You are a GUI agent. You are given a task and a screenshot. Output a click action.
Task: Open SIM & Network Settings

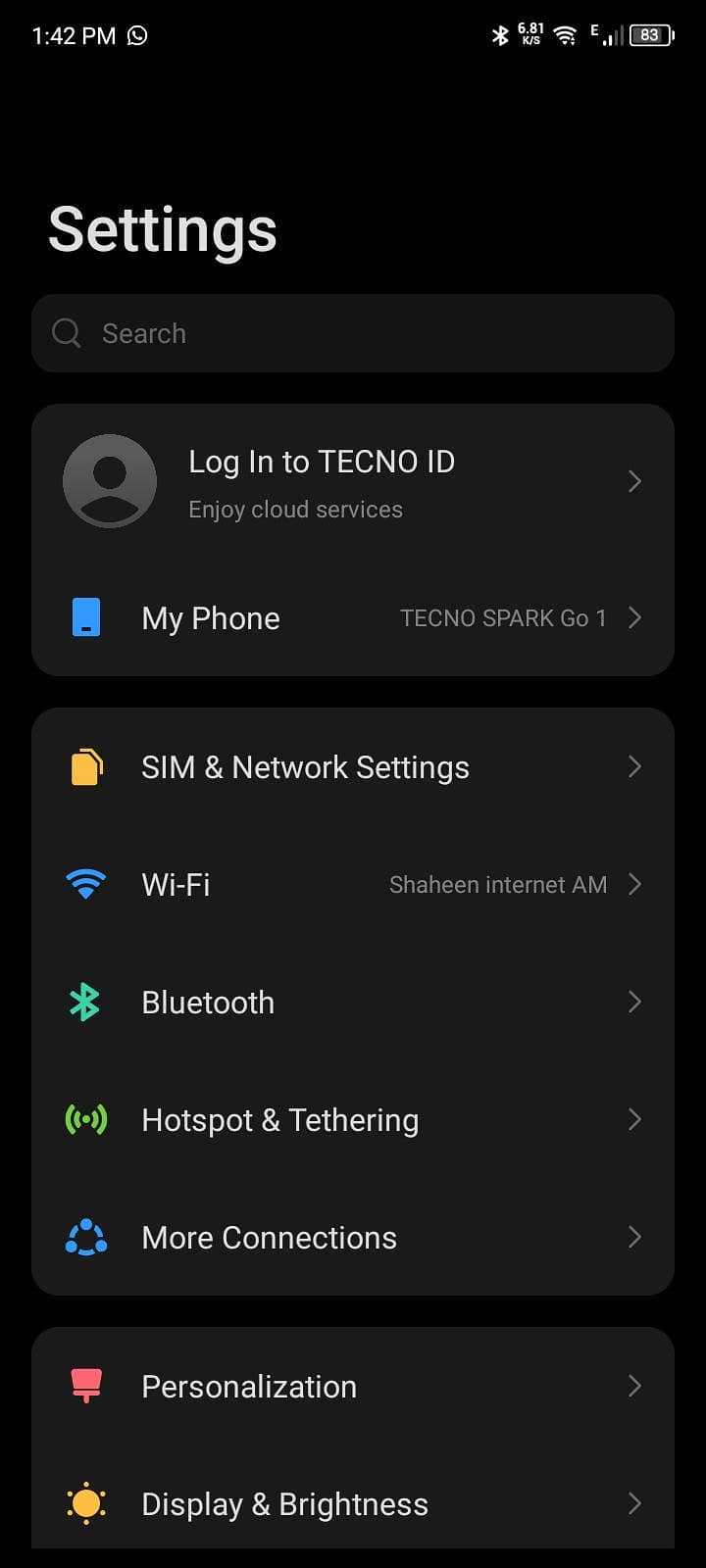click(353, 766)
